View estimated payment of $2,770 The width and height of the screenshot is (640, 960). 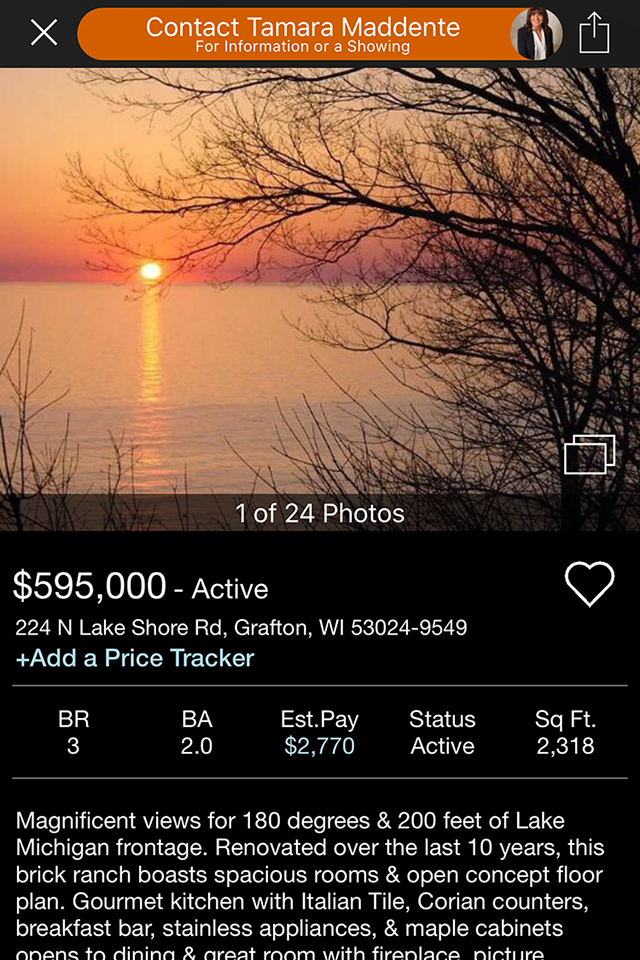pyautogui.click(x=319, y=746)
